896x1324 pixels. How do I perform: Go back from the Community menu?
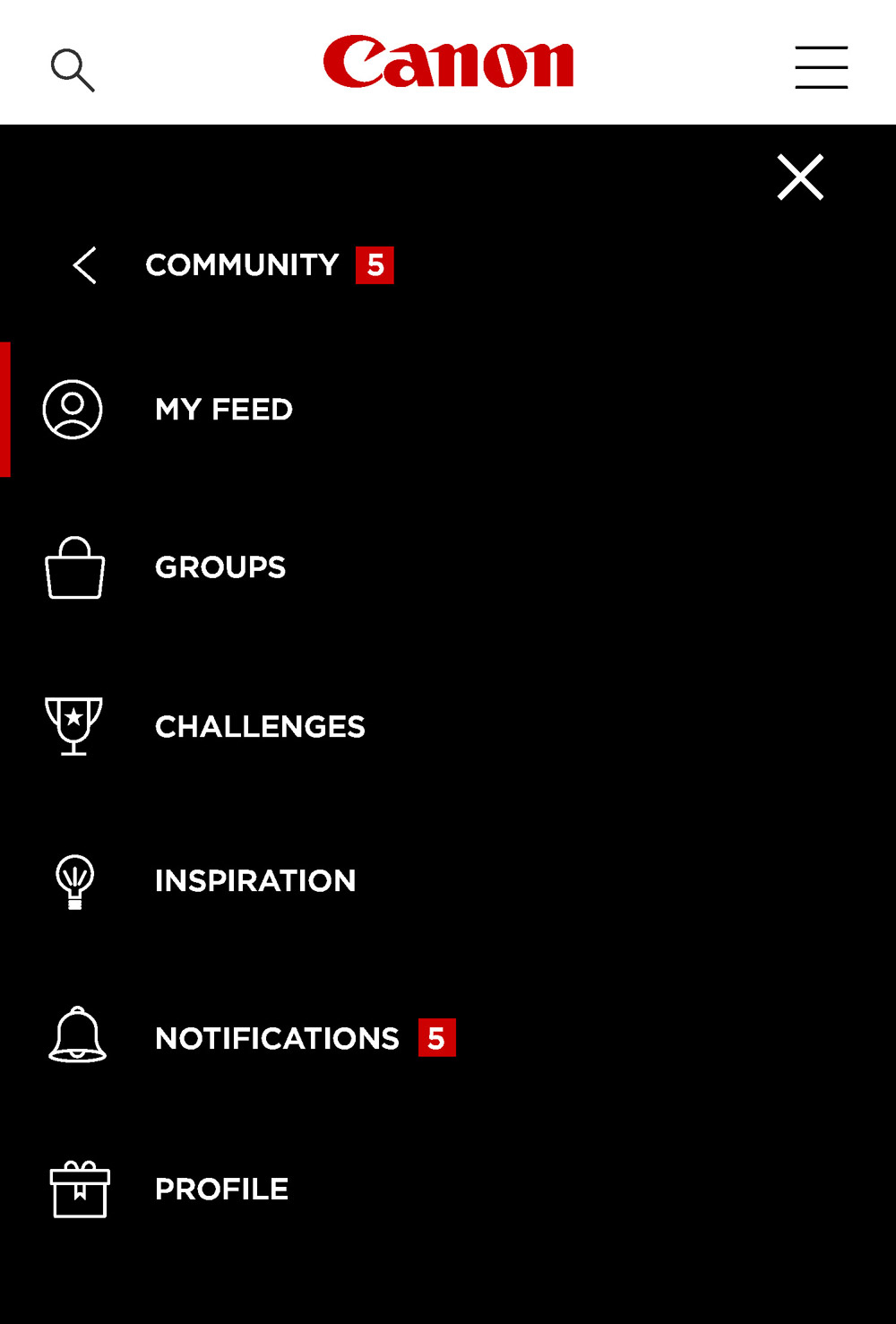tap(85, 265)
